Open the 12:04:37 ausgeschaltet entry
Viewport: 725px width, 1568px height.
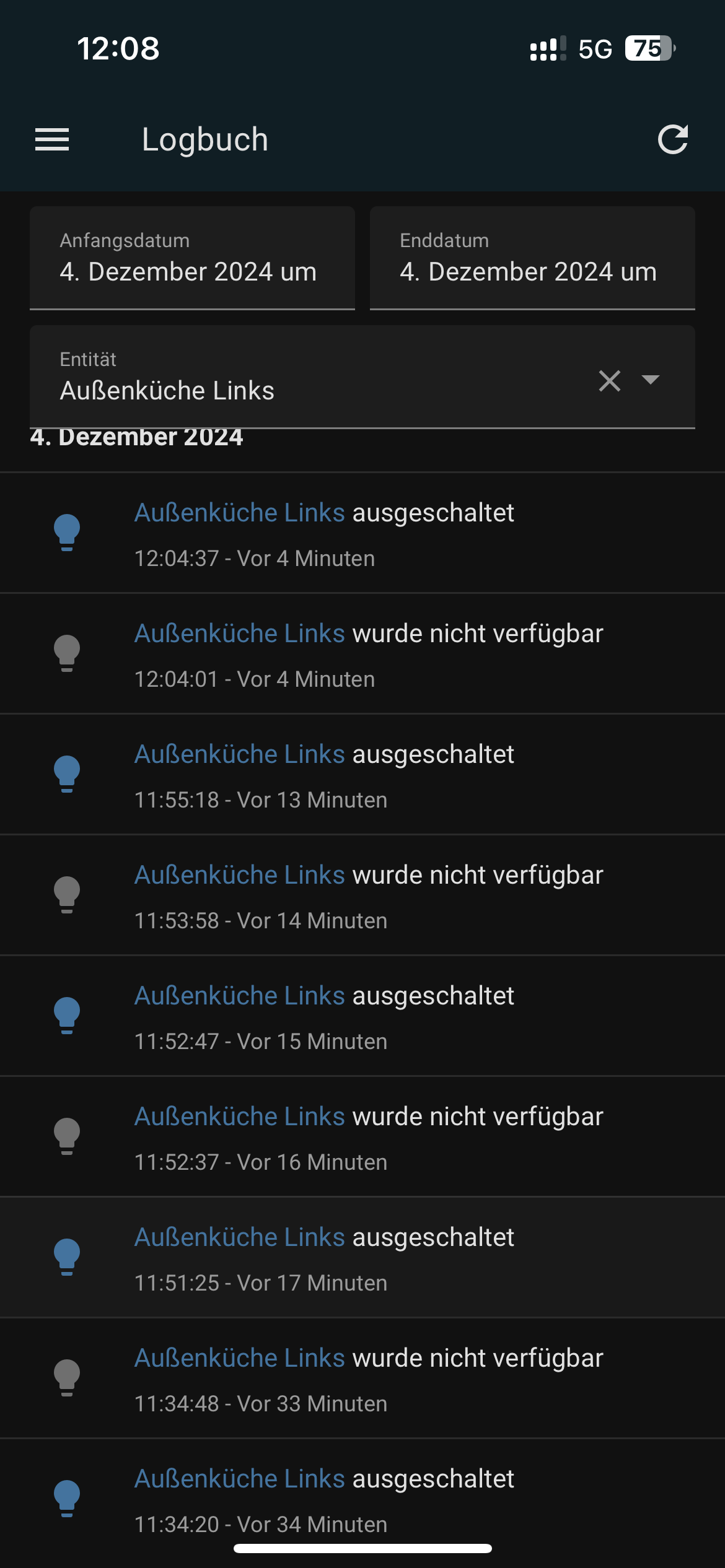coord(362,533)
